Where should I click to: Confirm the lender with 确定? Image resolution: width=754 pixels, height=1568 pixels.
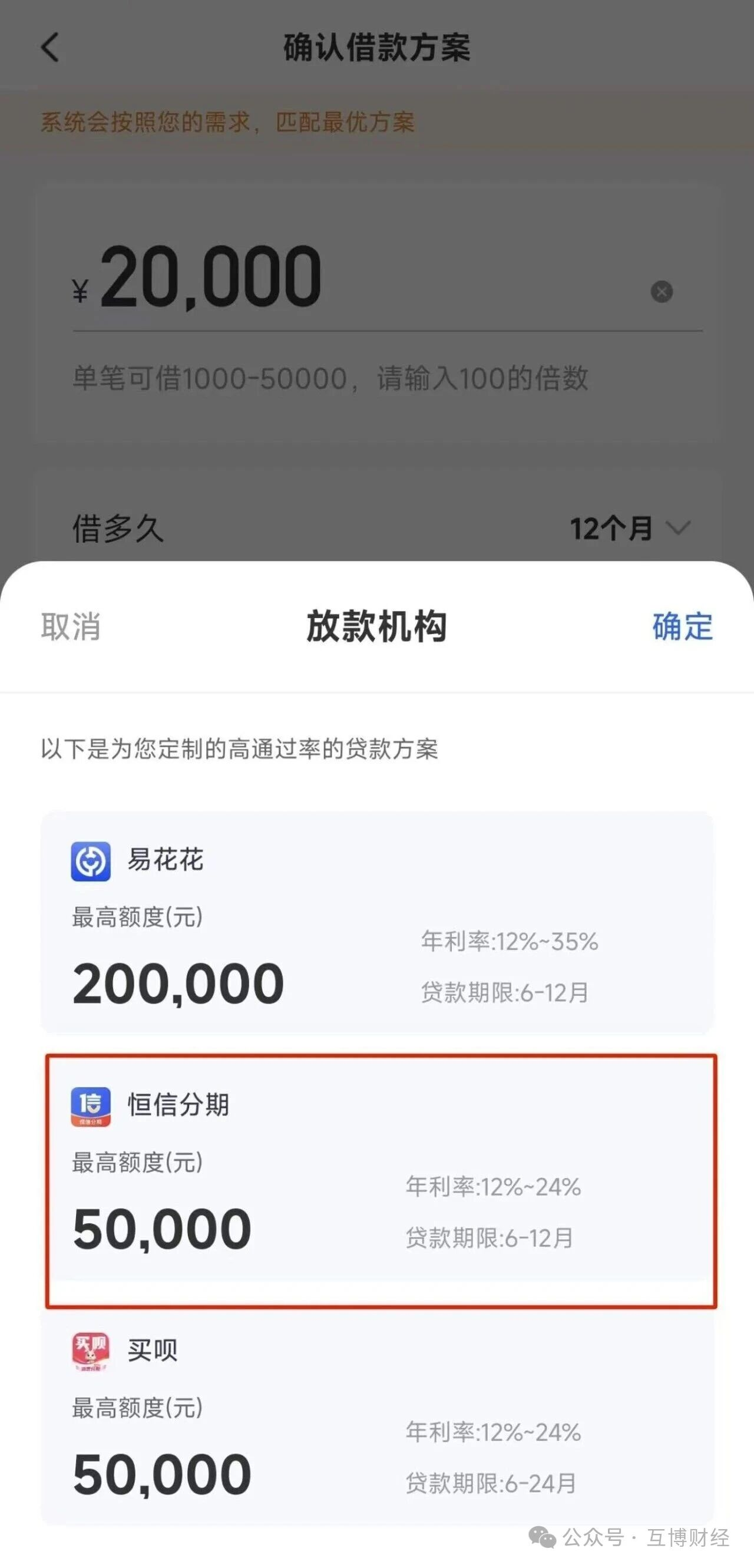(x=682, y=626)
